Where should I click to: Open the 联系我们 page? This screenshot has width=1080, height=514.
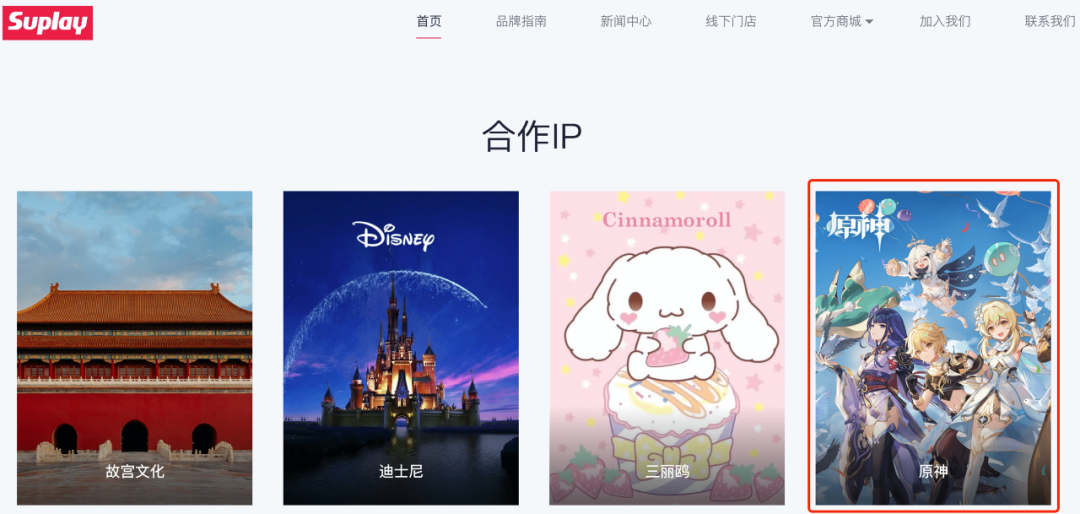click(1050, 21)
